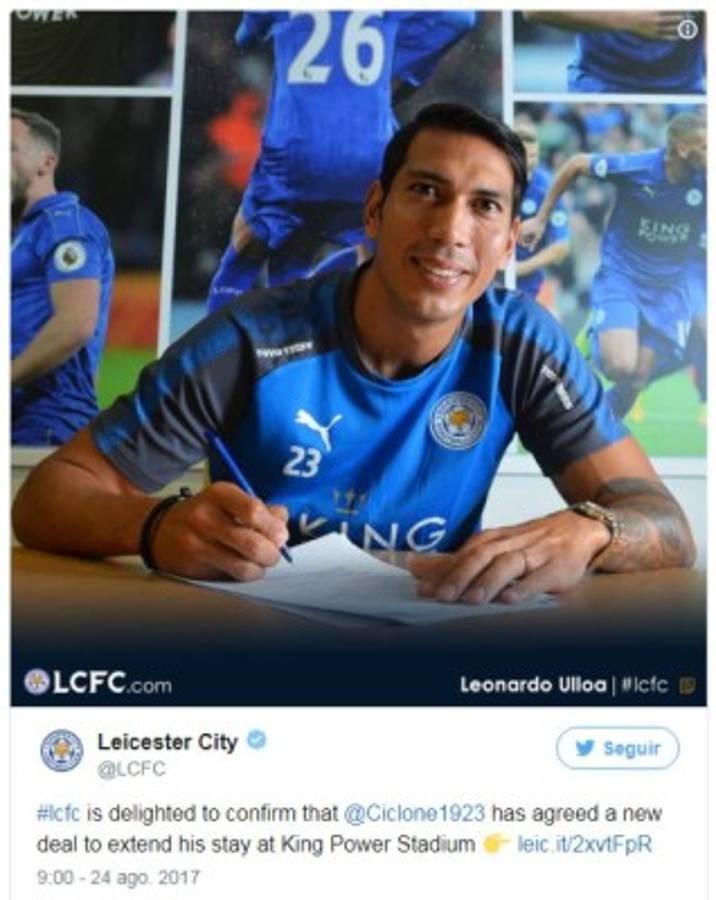Open the Leicester City avatar
716x900 pixels.
pyautogui.click(x=62, y=751)
